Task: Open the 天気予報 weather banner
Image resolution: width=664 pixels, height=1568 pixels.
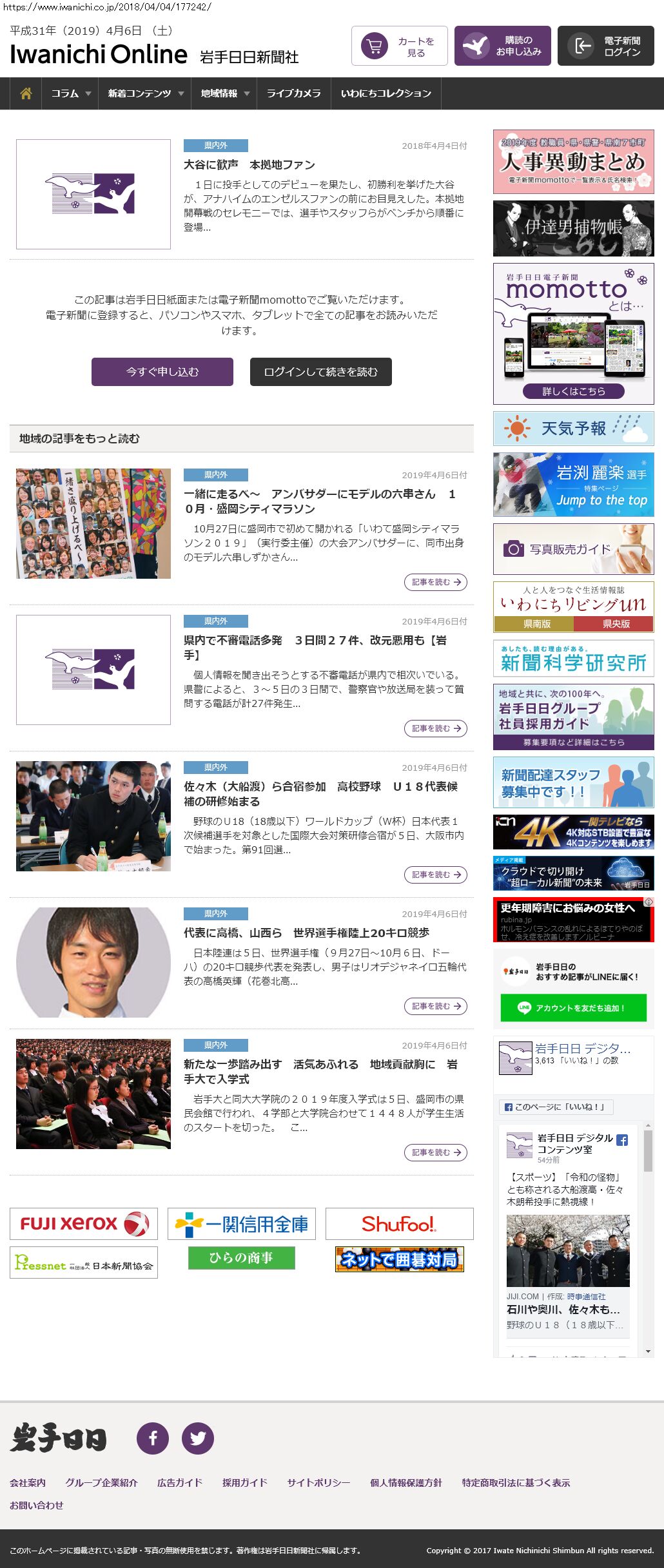Action: coord(573,429)
